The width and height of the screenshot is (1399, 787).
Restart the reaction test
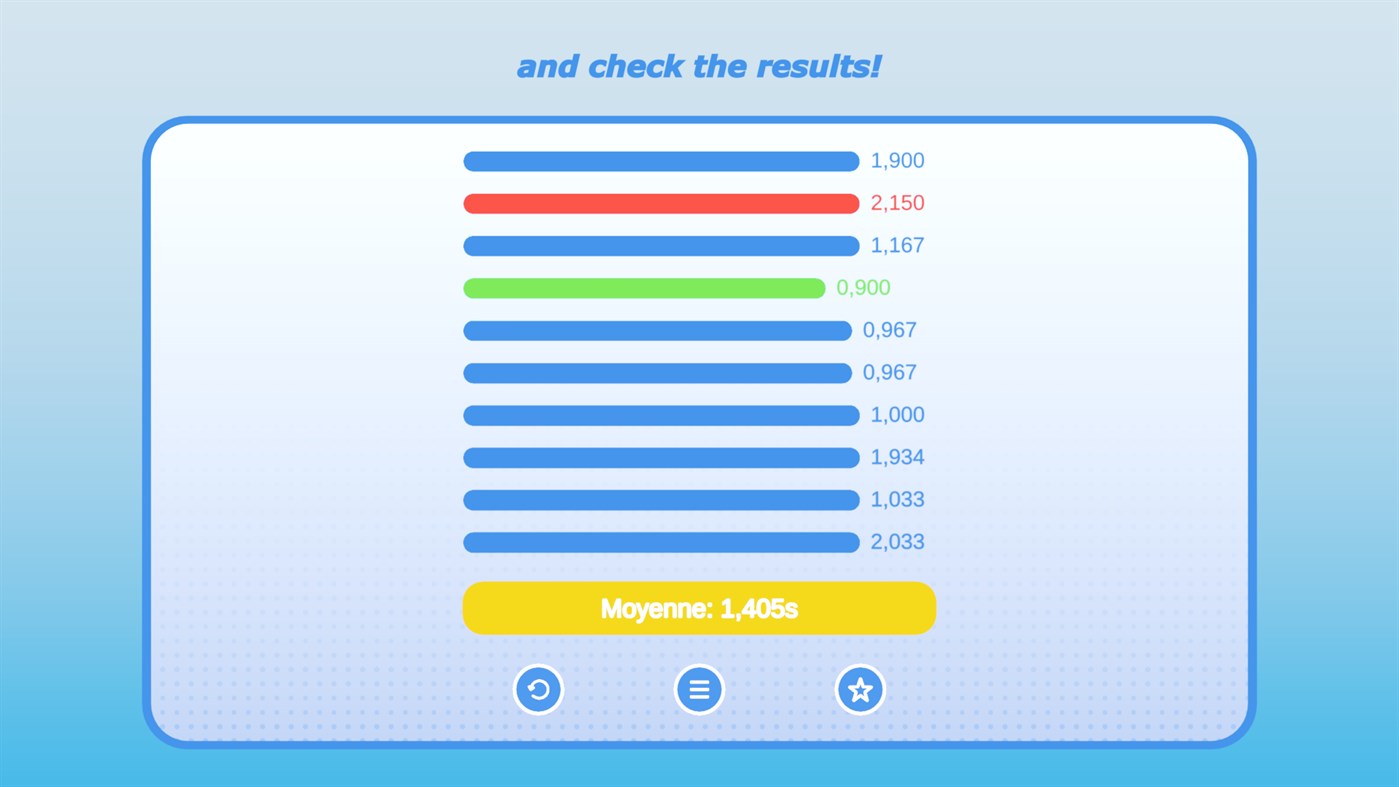coord(538,689)
